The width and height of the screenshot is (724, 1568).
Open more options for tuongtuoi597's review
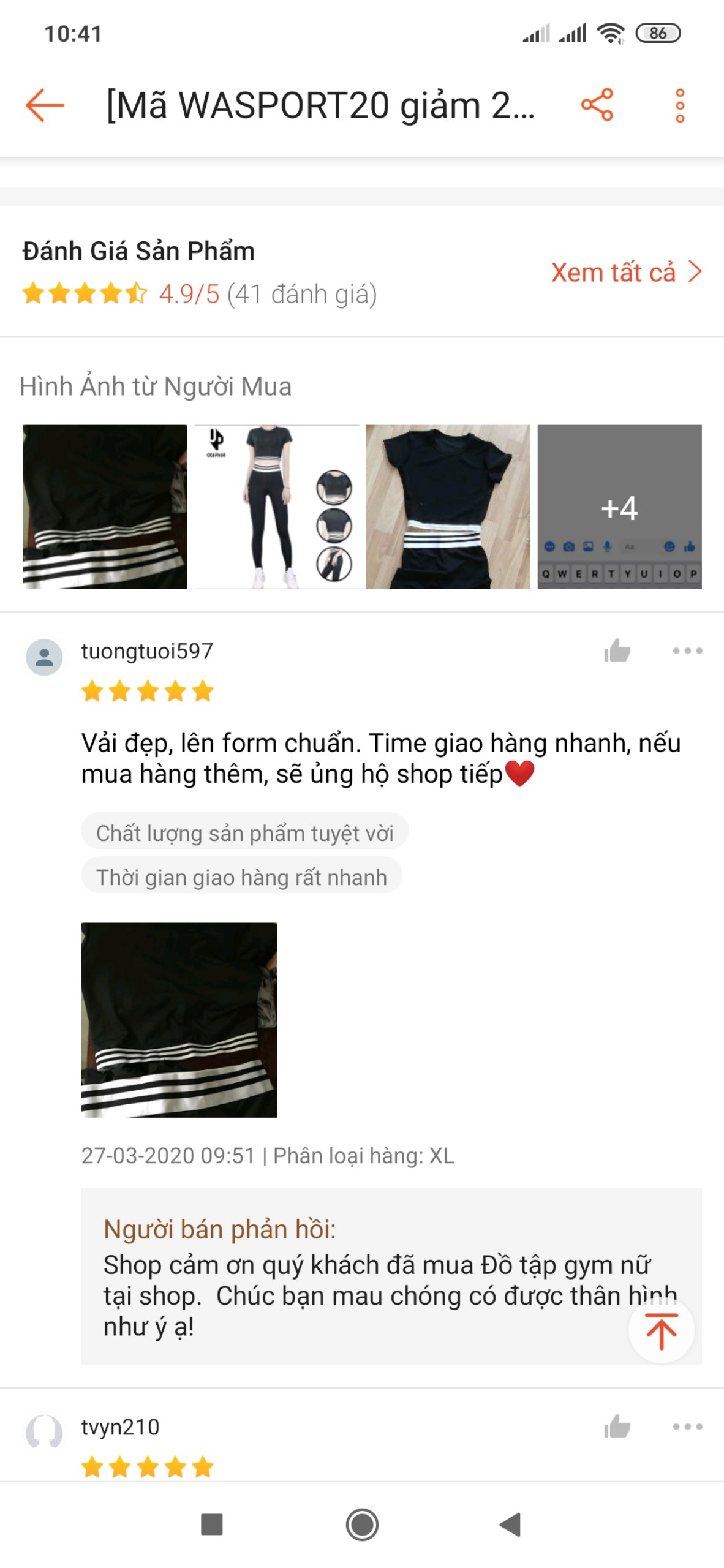[687, 650]
